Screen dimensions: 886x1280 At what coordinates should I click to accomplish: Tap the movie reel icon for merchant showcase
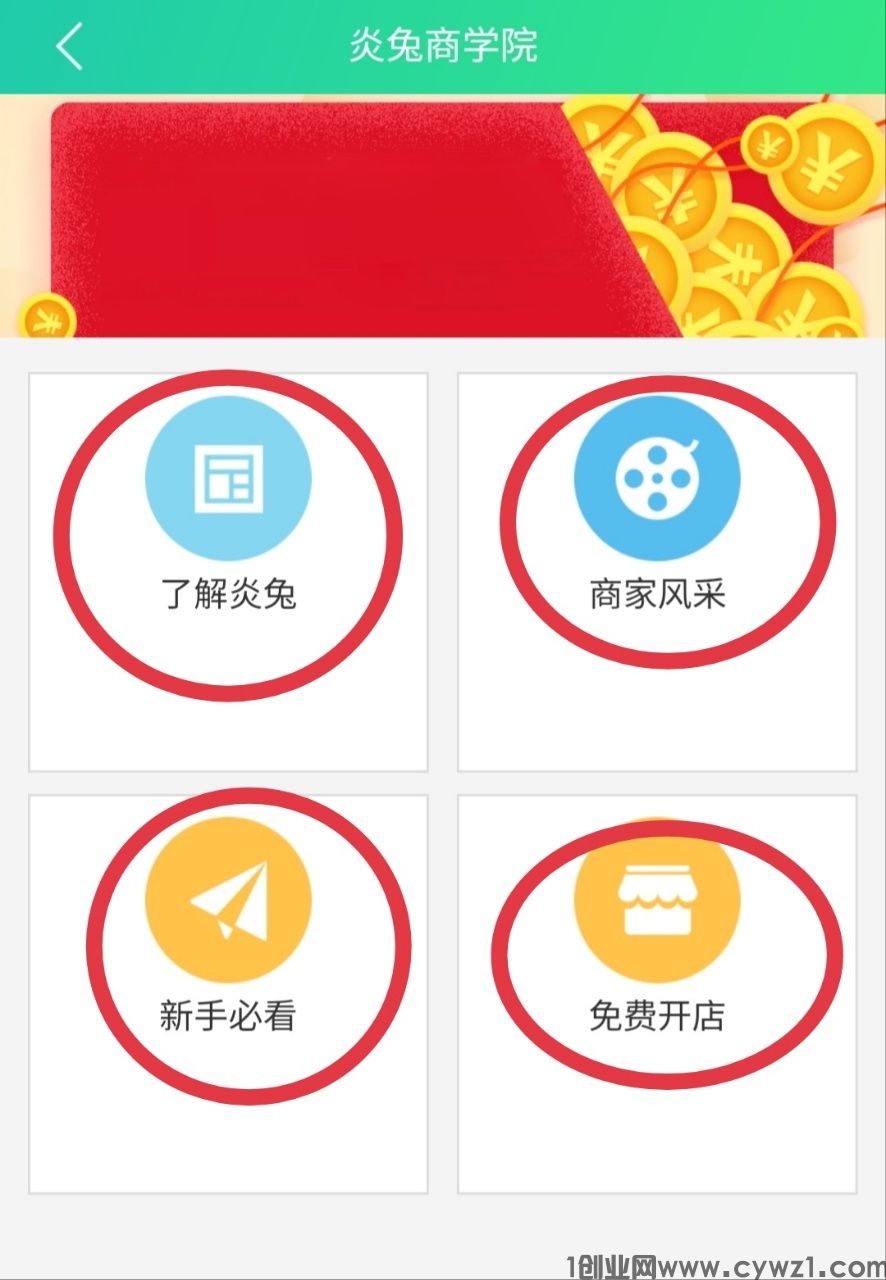[x=657, y=478]
